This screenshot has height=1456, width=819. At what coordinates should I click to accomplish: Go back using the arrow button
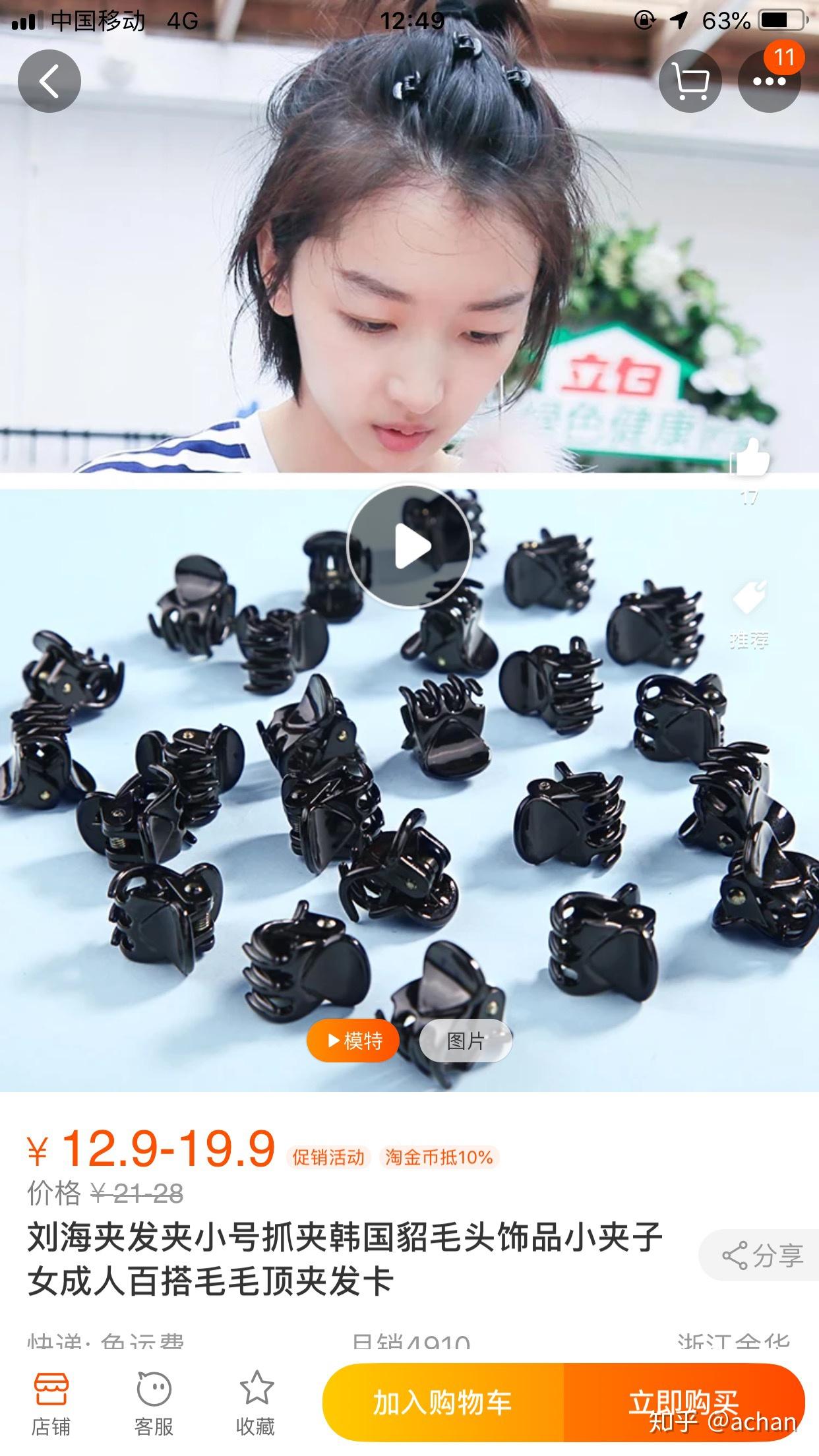point(49,81)
